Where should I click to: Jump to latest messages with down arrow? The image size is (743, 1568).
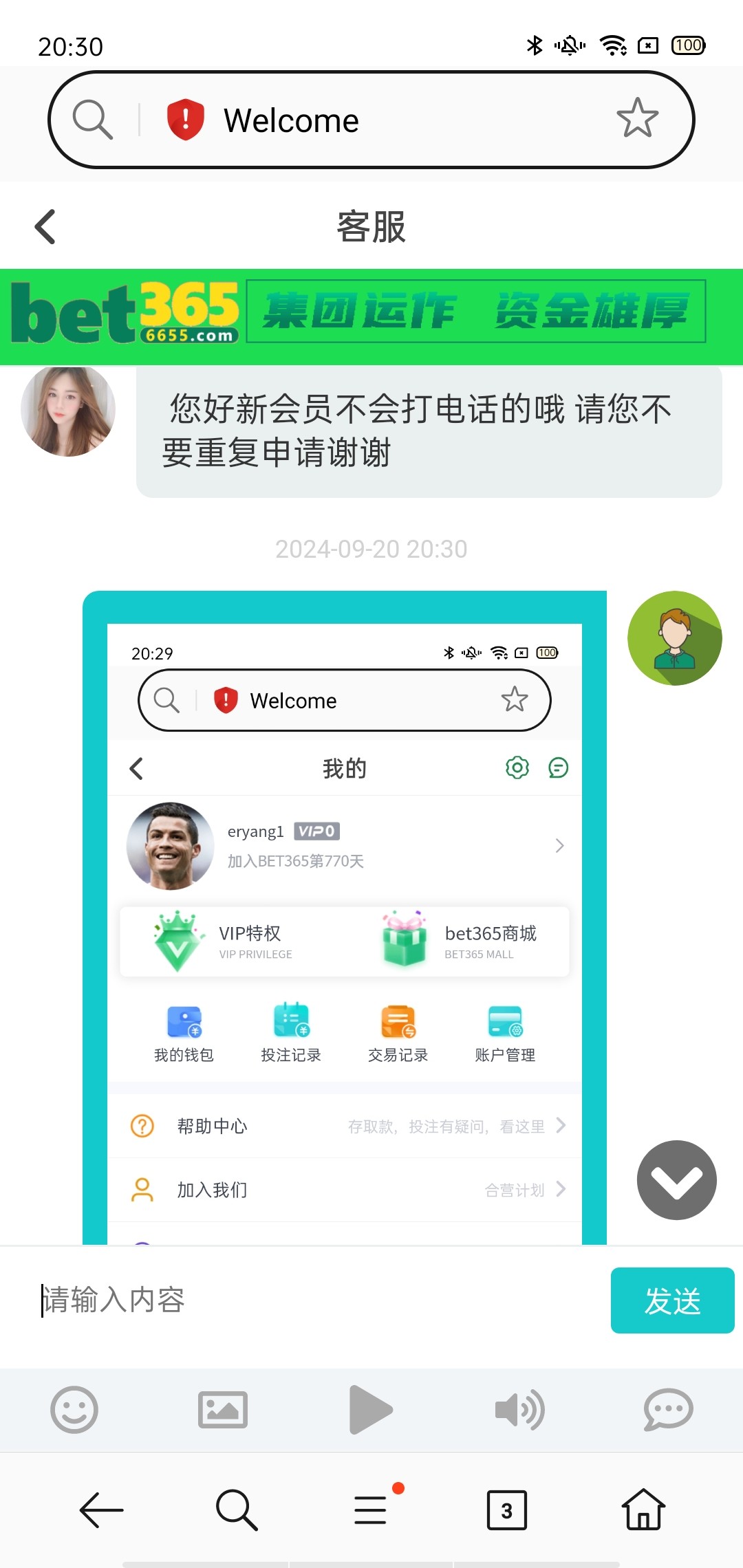pos(676,1180)
